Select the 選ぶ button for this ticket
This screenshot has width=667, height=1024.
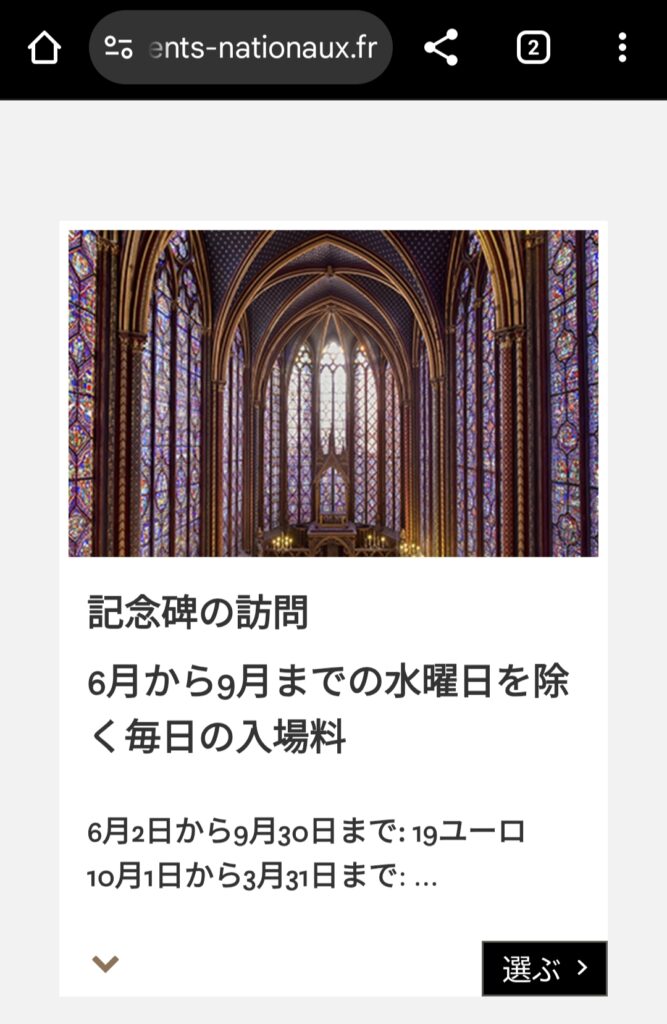pyautogui.click(x=544, y=968)
